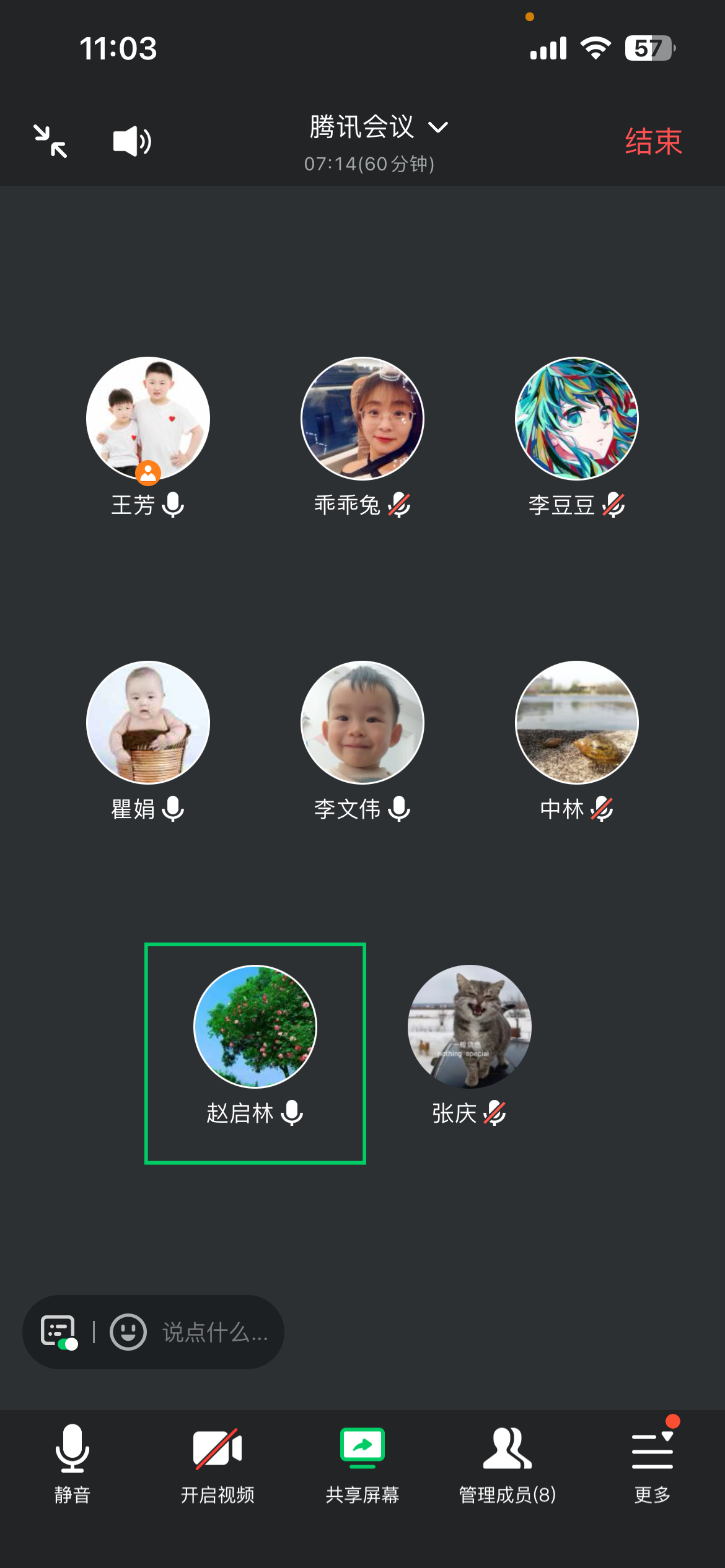Mute your microphone with 静音
The width and height of the screenshot is (725, 1568).
[x=72, y=1463]
